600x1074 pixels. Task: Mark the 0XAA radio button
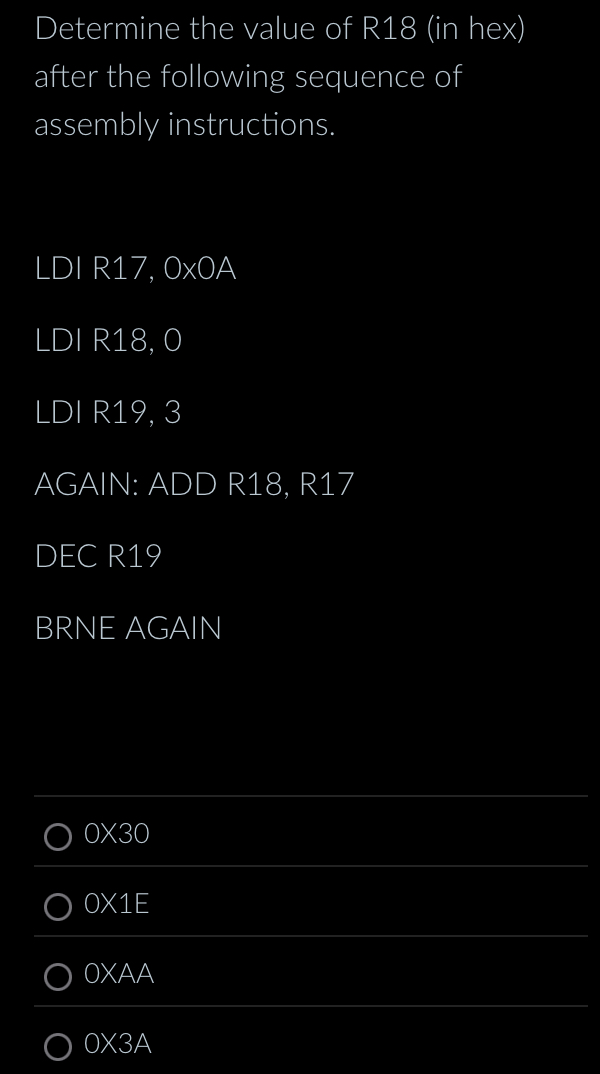[x=58, y=976]
